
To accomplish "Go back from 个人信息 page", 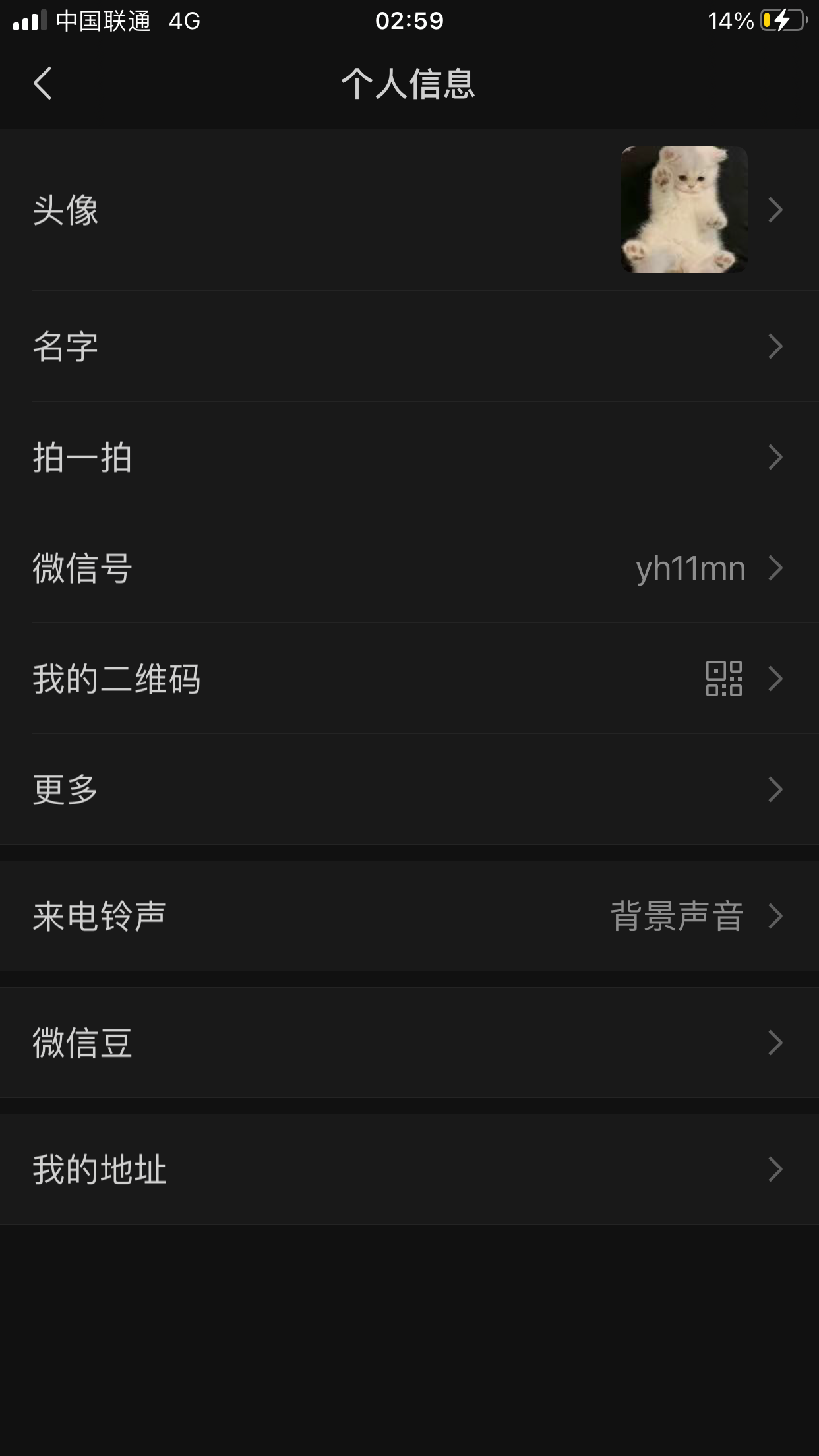I will click(x=43, y=84).
